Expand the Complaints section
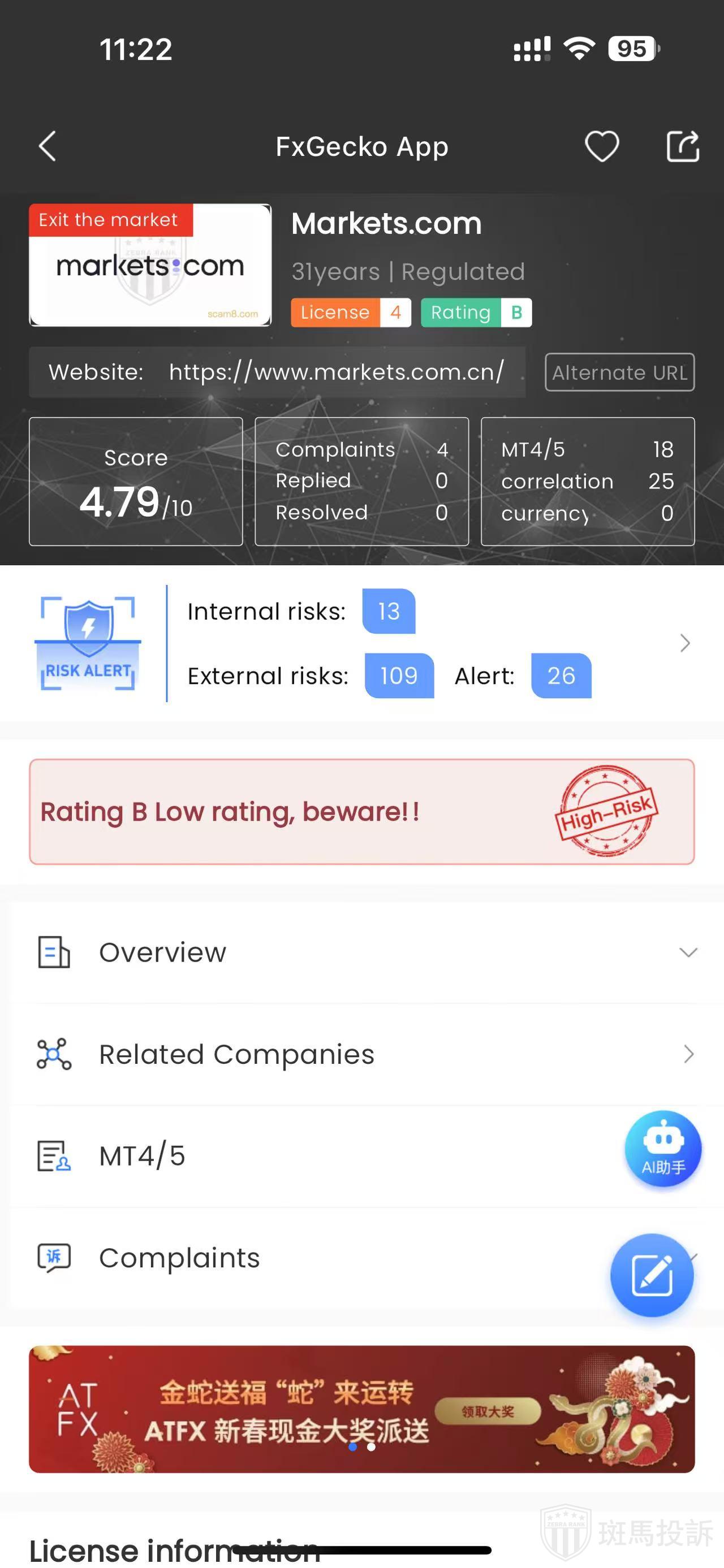 304,1258
